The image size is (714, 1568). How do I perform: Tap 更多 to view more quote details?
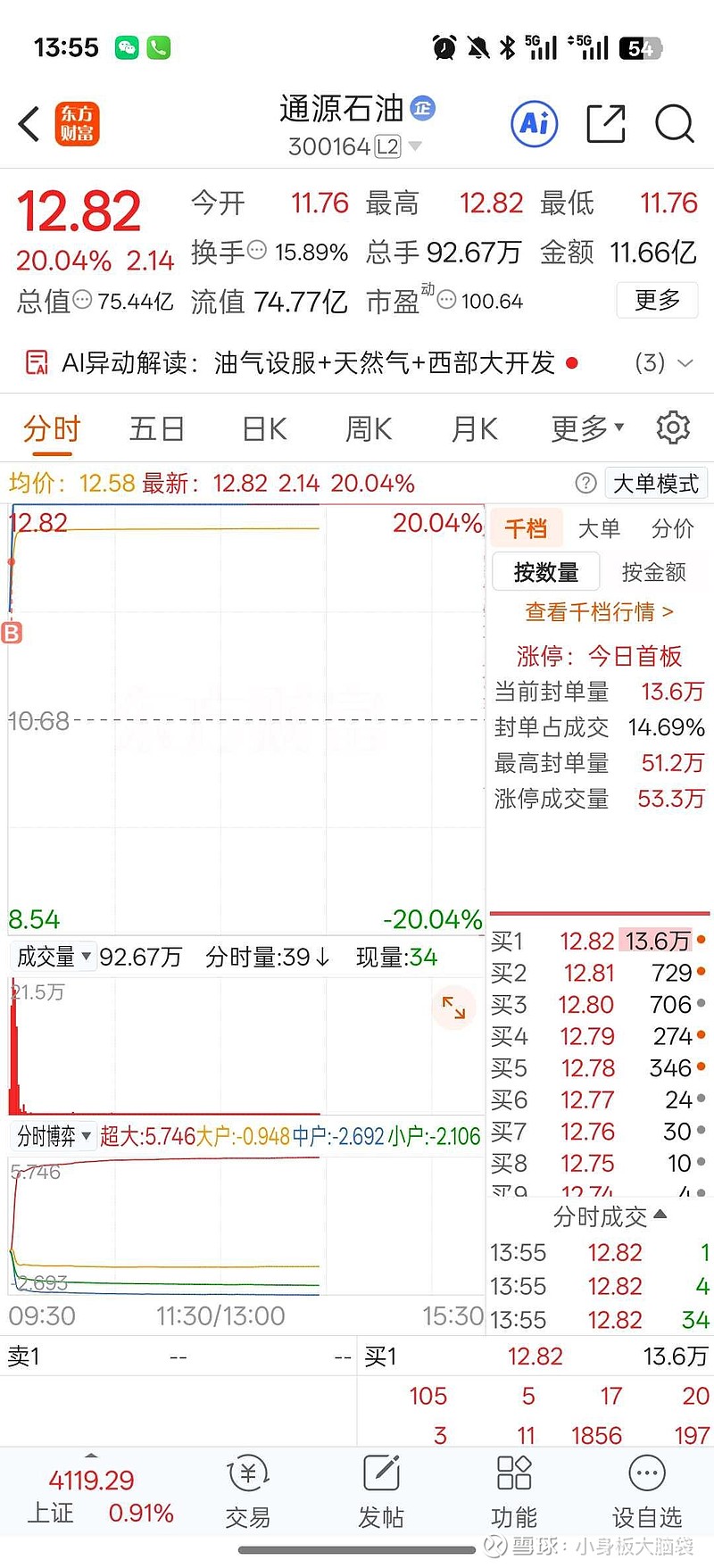coord(656,301)
